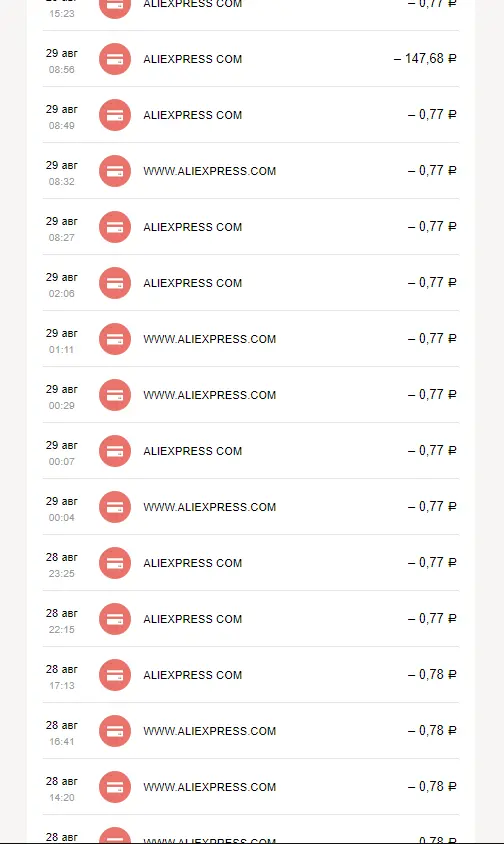The width and height of the screenshot is (504, 844).
Task: View the 29 авг 00:07 AliExpress charge
Action: 251,451
